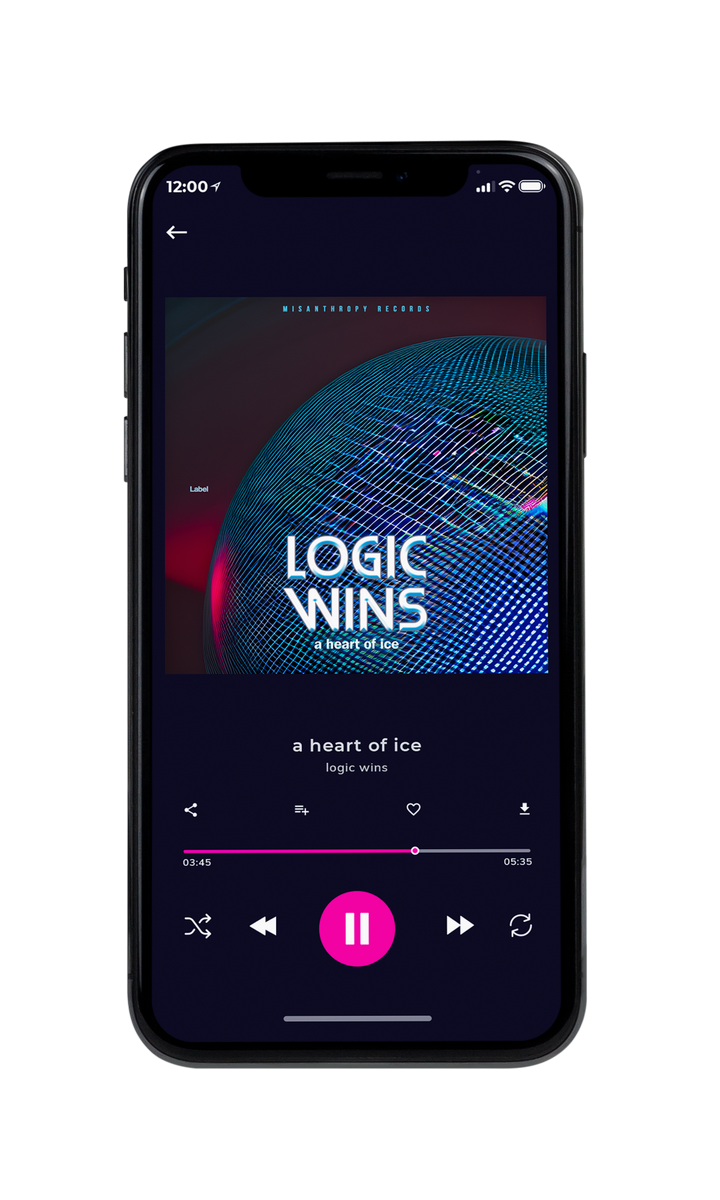Skip ahead with the fast-forward button
This screenshot has width=720, height=1200.
coord(460,926)
